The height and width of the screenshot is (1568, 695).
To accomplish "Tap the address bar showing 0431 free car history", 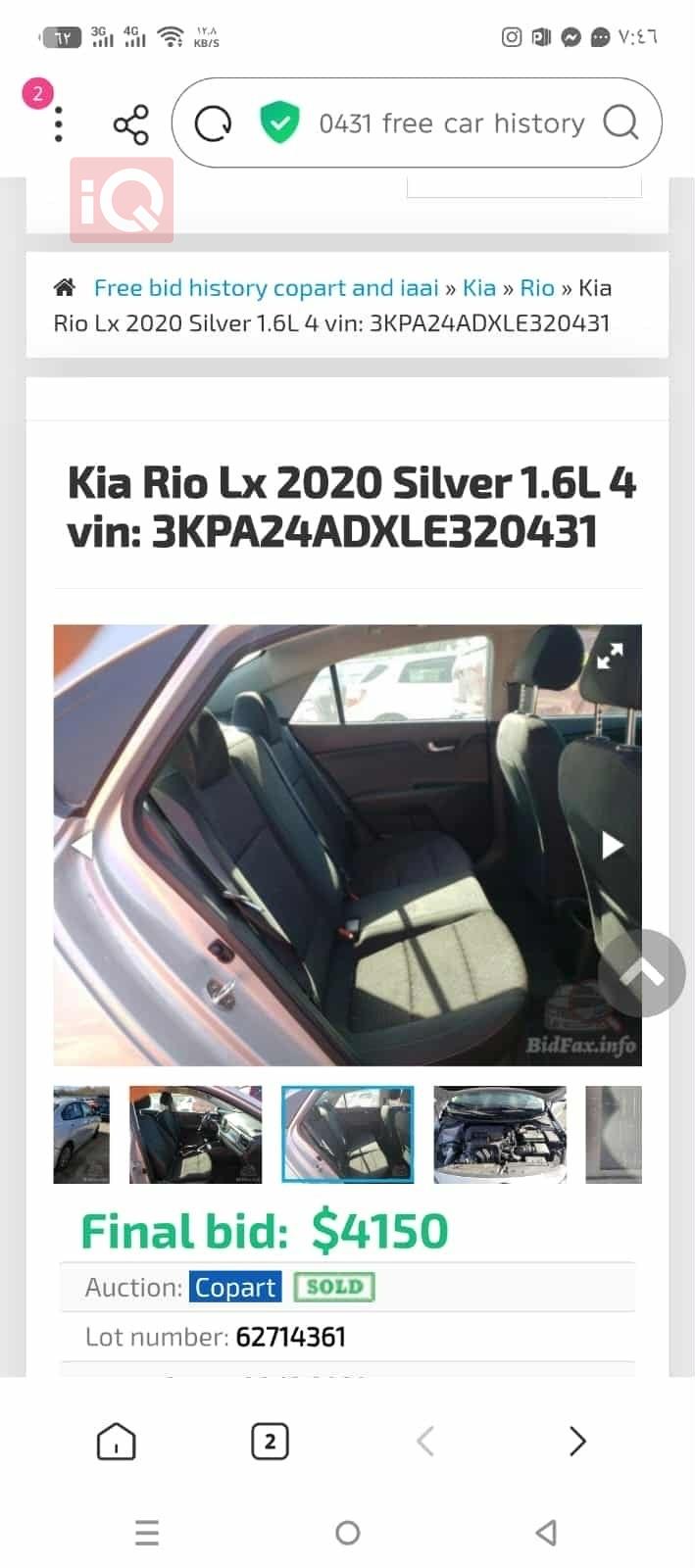I will [x=451, y=123].
